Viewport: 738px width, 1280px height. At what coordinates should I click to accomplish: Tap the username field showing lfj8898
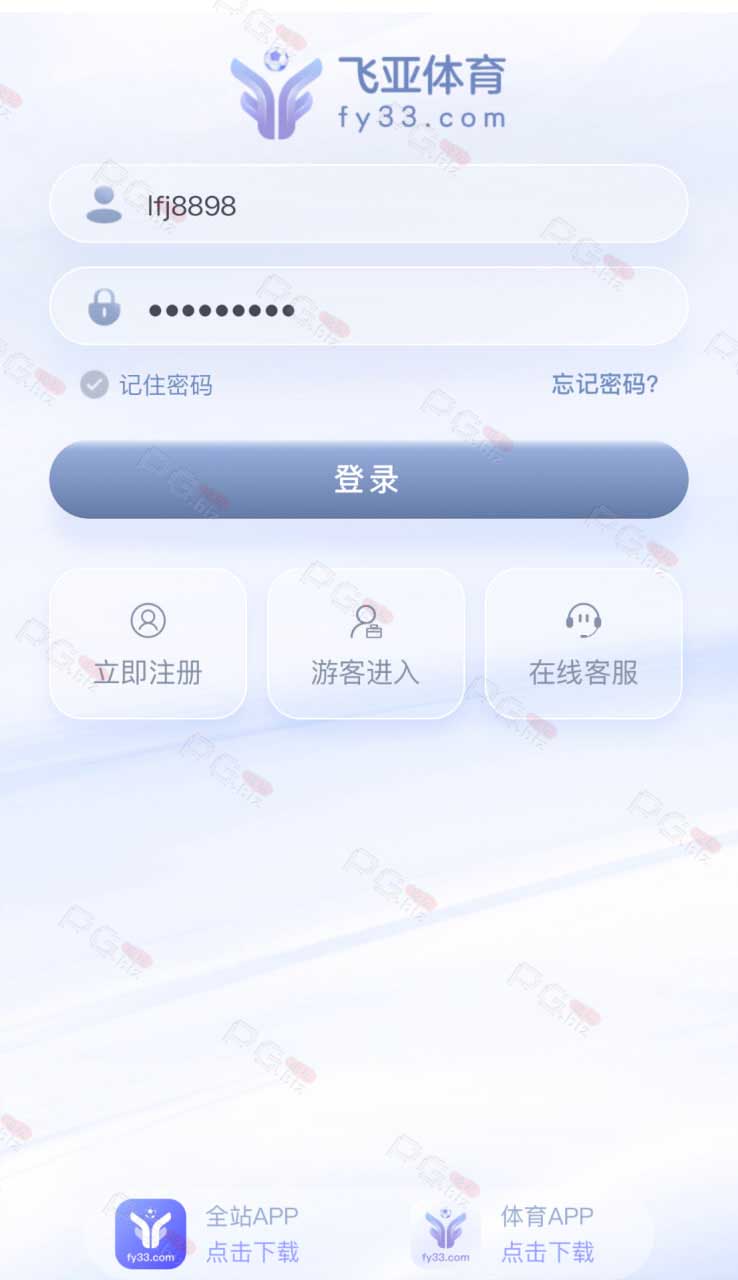(x=368, y=204)
